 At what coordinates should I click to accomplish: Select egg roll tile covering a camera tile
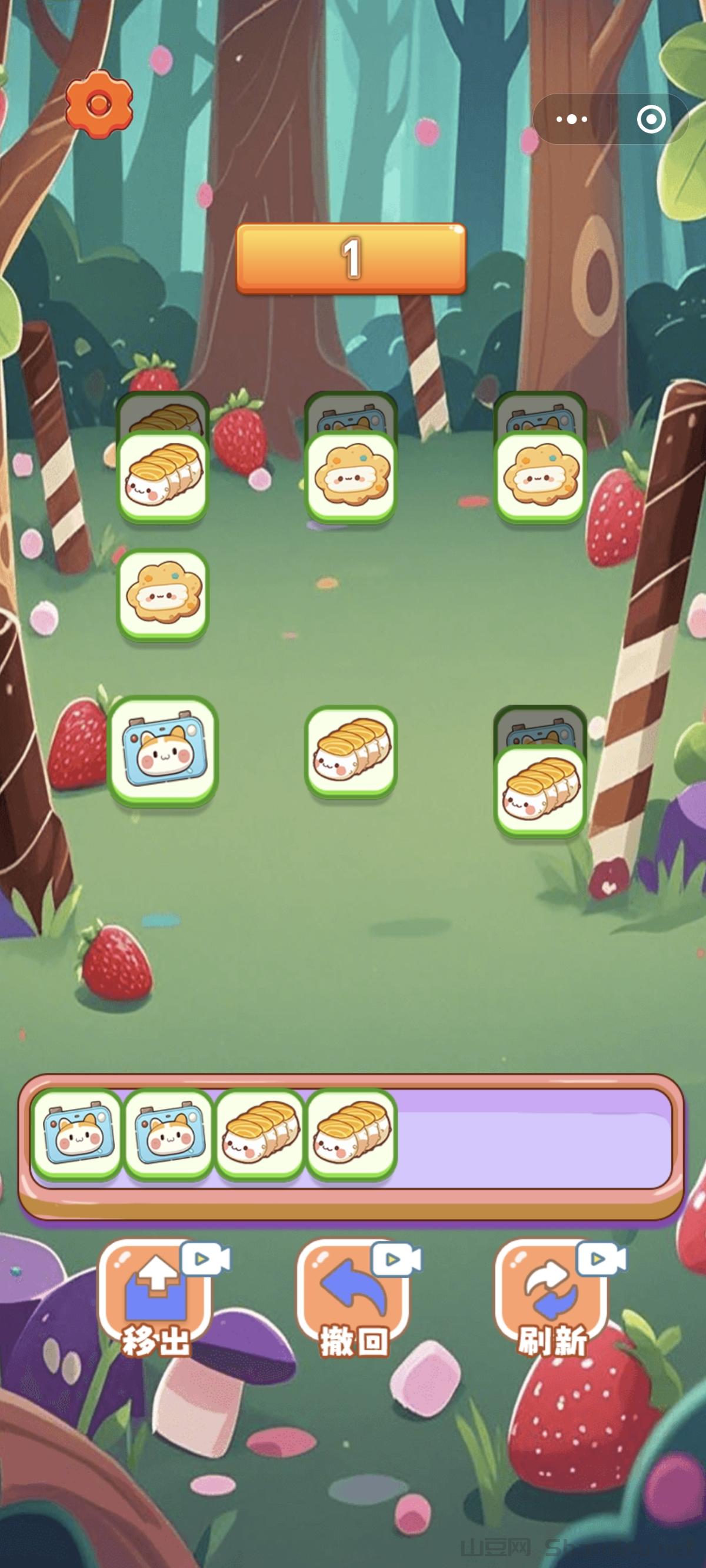tap(540, 790)
